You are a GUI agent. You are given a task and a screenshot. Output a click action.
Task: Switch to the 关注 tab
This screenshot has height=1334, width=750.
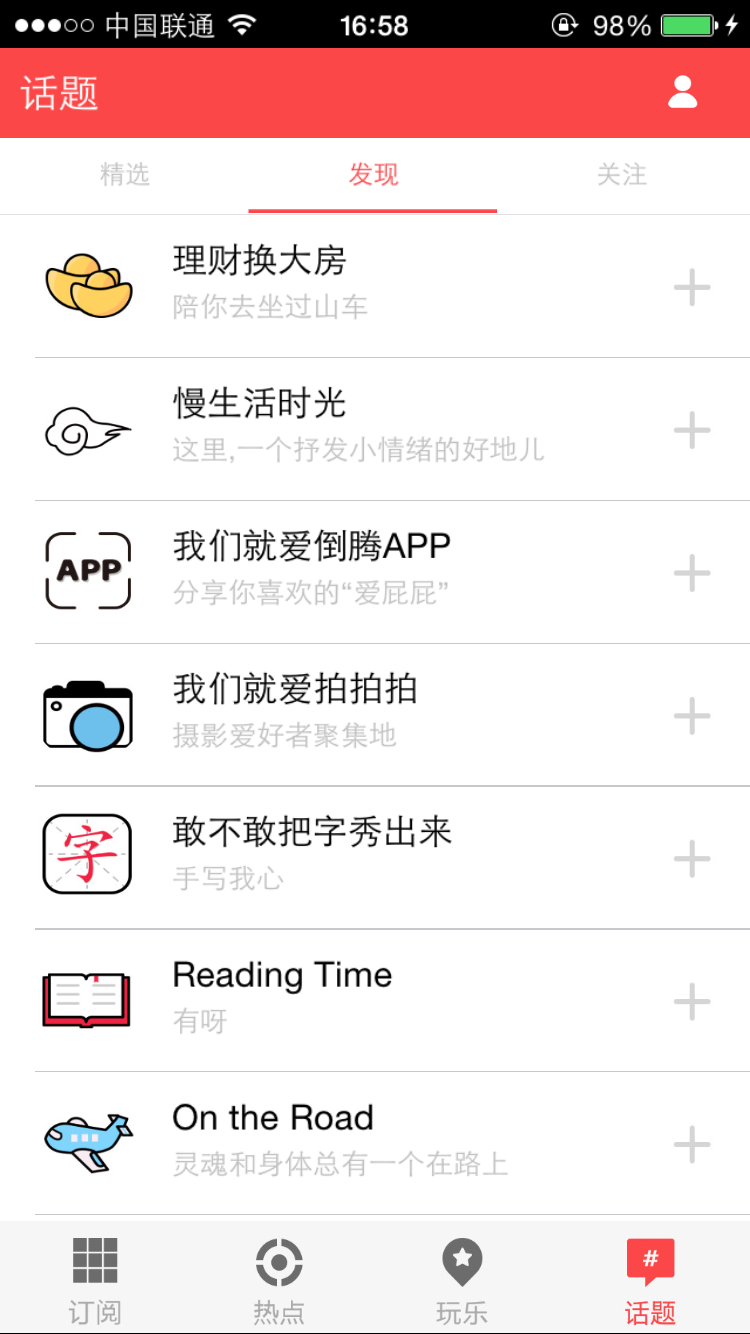pos(621,175)
